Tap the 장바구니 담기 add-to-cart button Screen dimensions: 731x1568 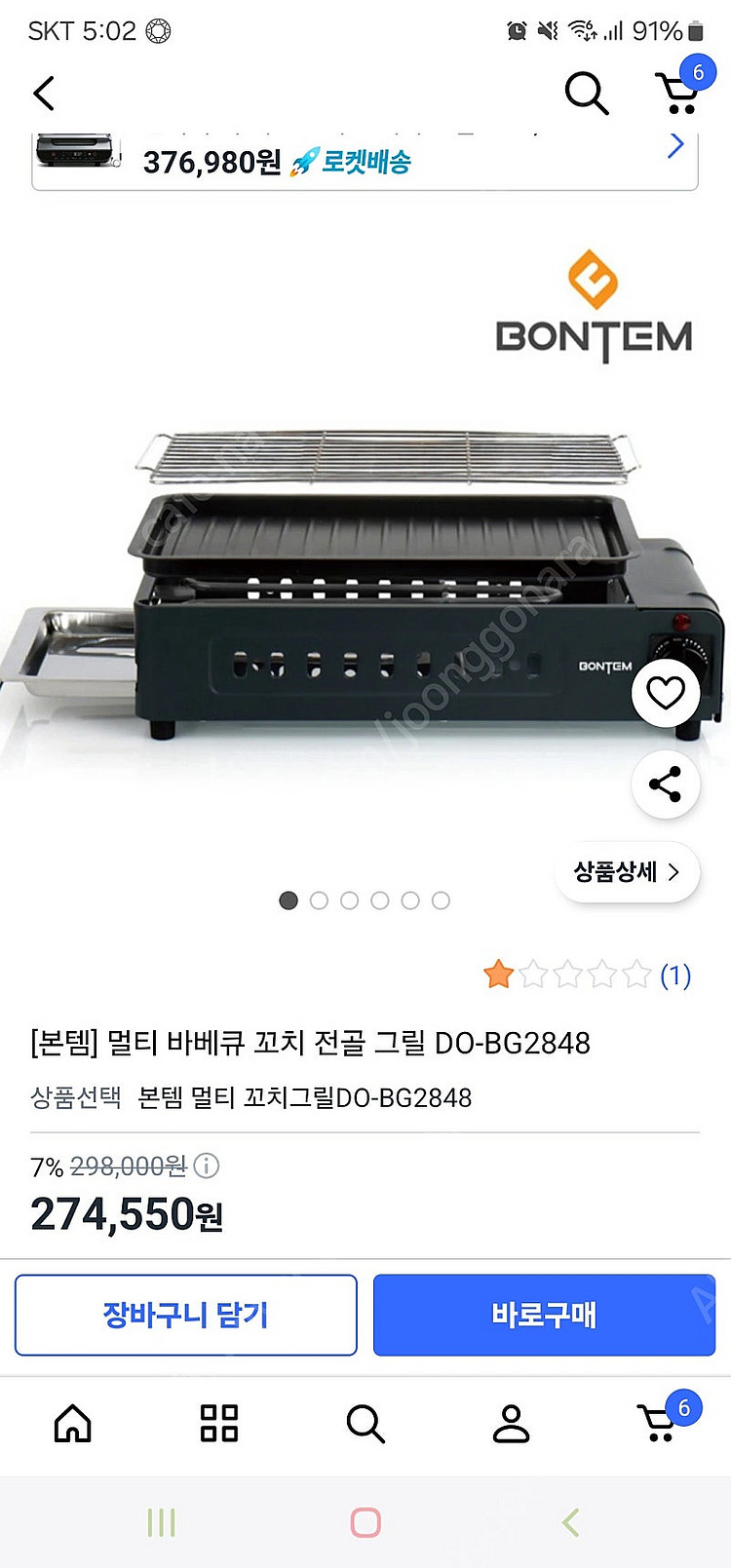tap(185, 1315)
